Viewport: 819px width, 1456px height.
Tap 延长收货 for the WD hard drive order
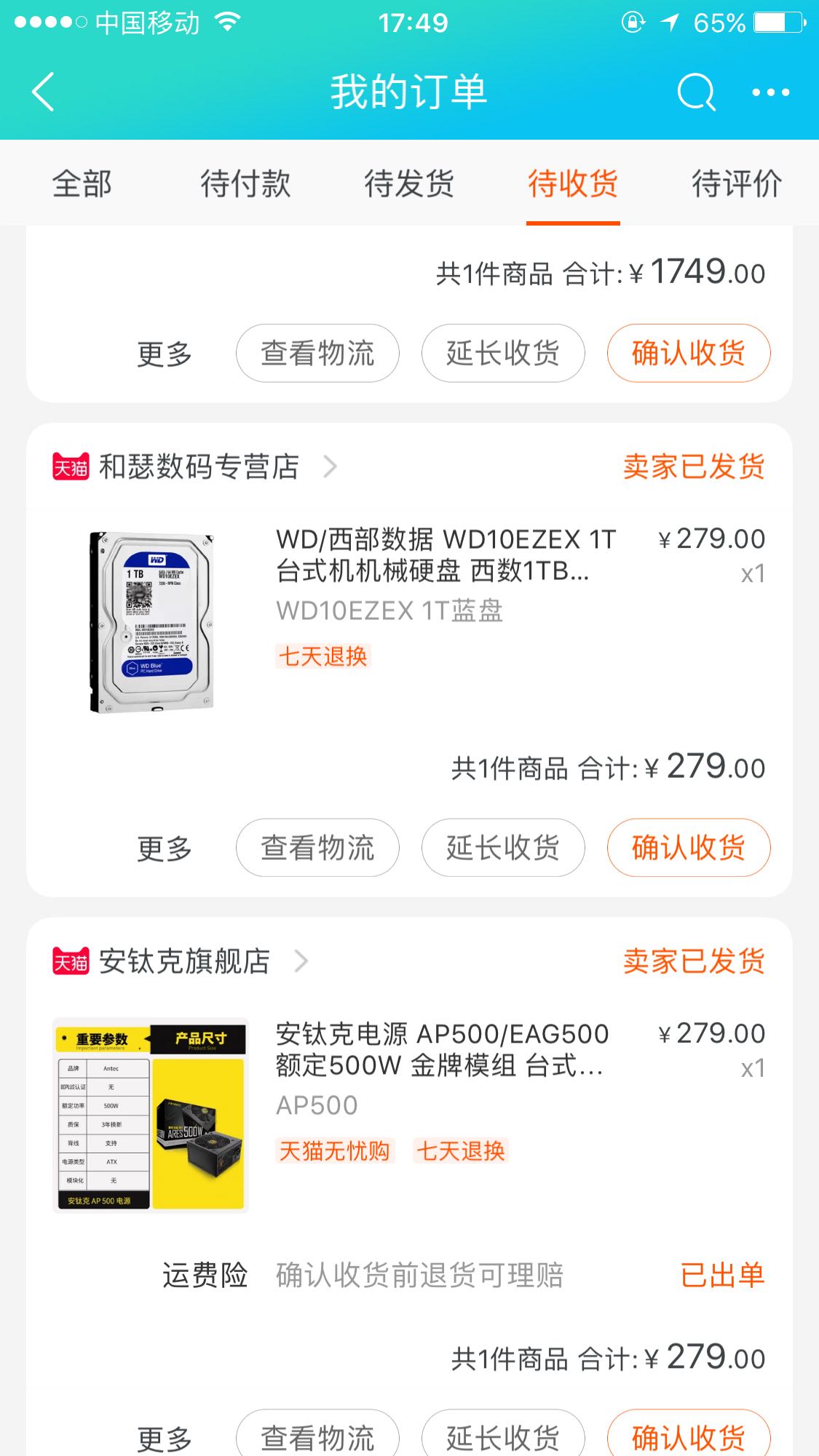click(502, 848)
